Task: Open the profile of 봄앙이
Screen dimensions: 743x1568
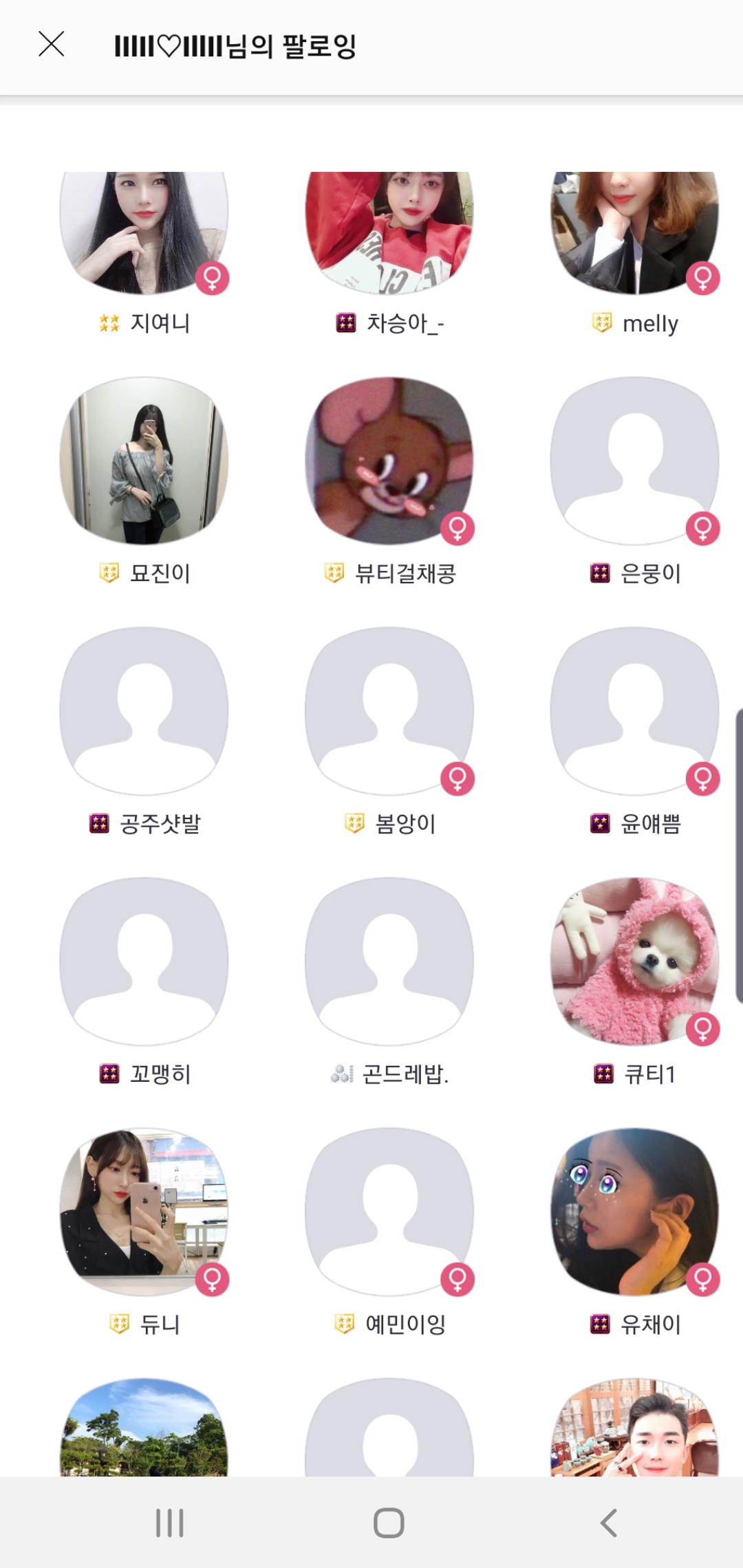Action: (389, 711)
